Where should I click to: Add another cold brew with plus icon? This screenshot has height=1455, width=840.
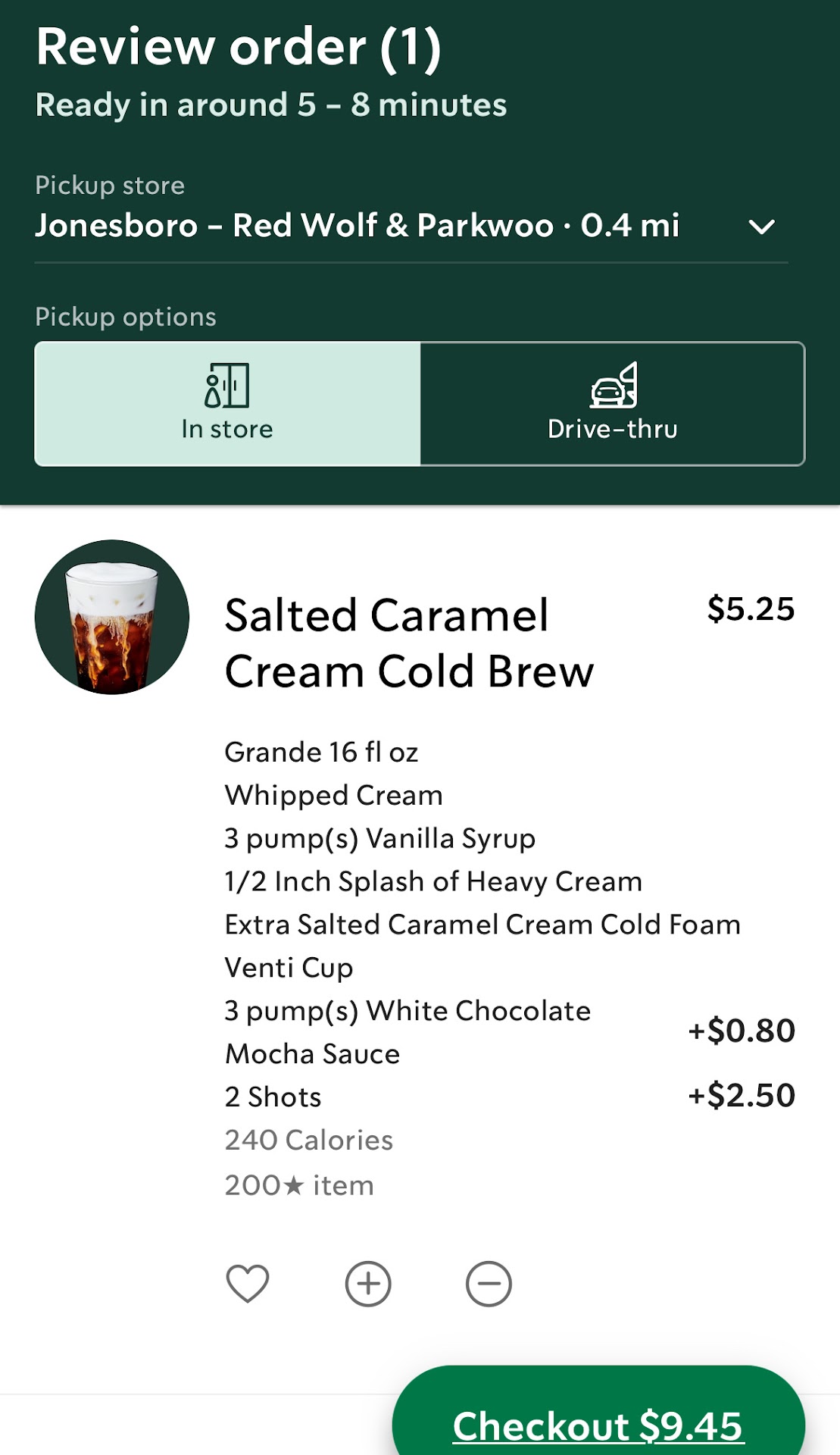(368, 1284)
